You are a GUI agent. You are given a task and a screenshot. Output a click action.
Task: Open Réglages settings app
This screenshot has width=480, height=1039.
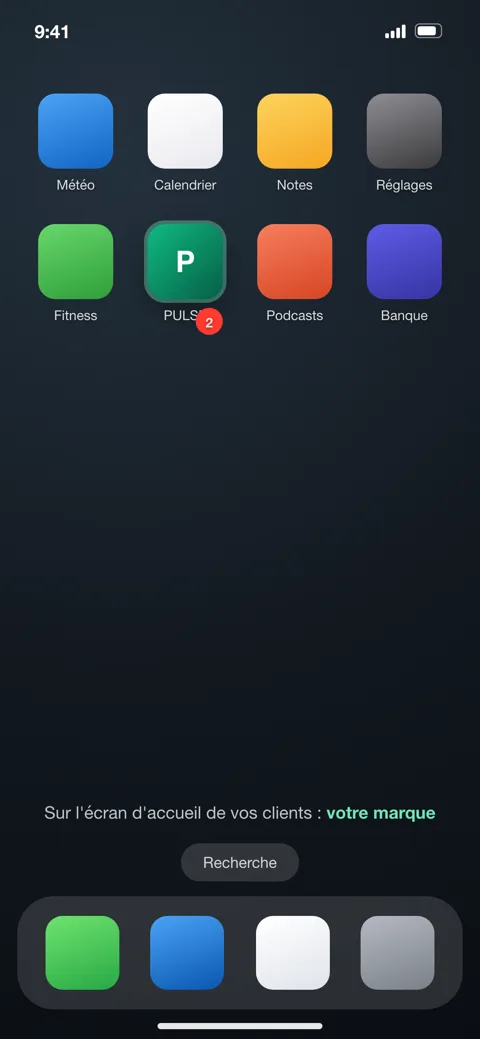click(404, 131)
